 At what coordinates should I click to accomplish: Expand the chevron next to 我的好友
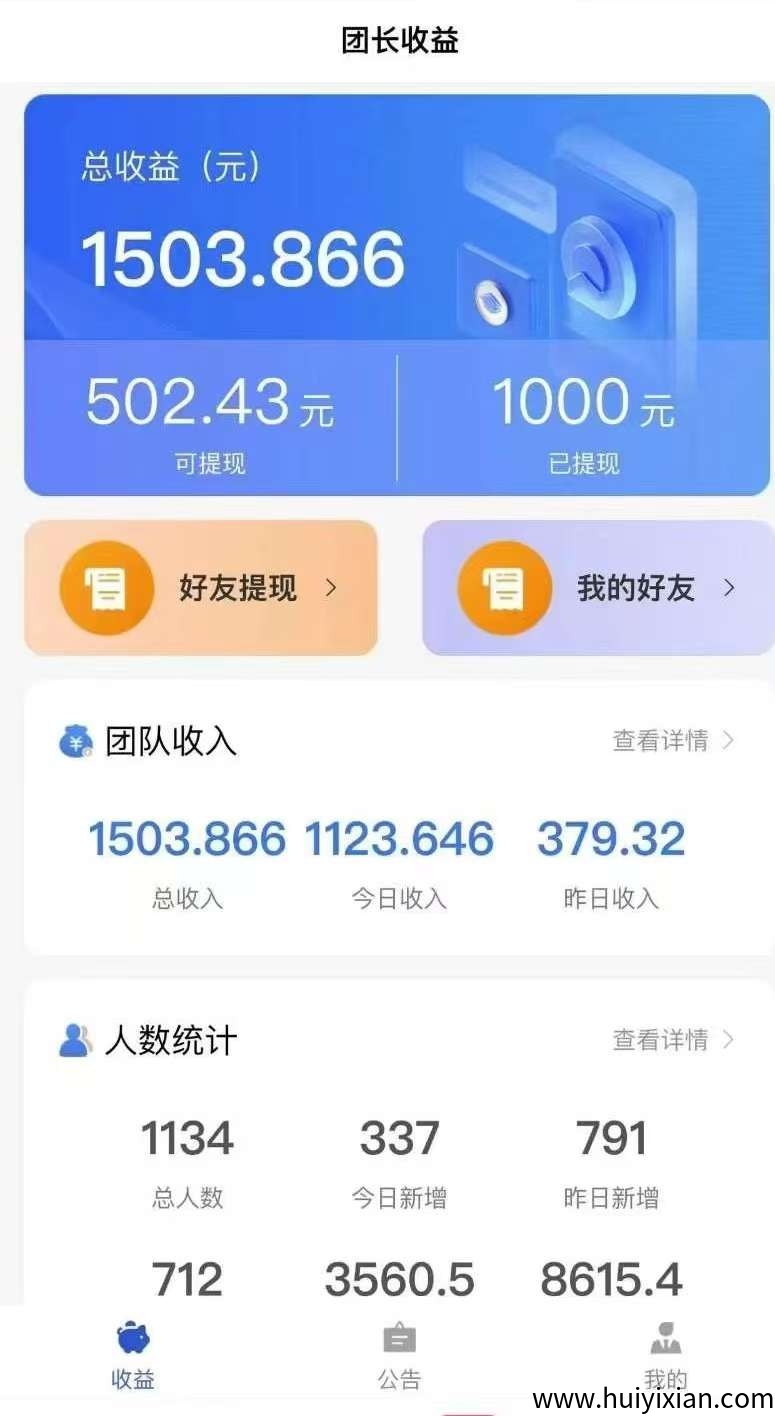[730, 588]
